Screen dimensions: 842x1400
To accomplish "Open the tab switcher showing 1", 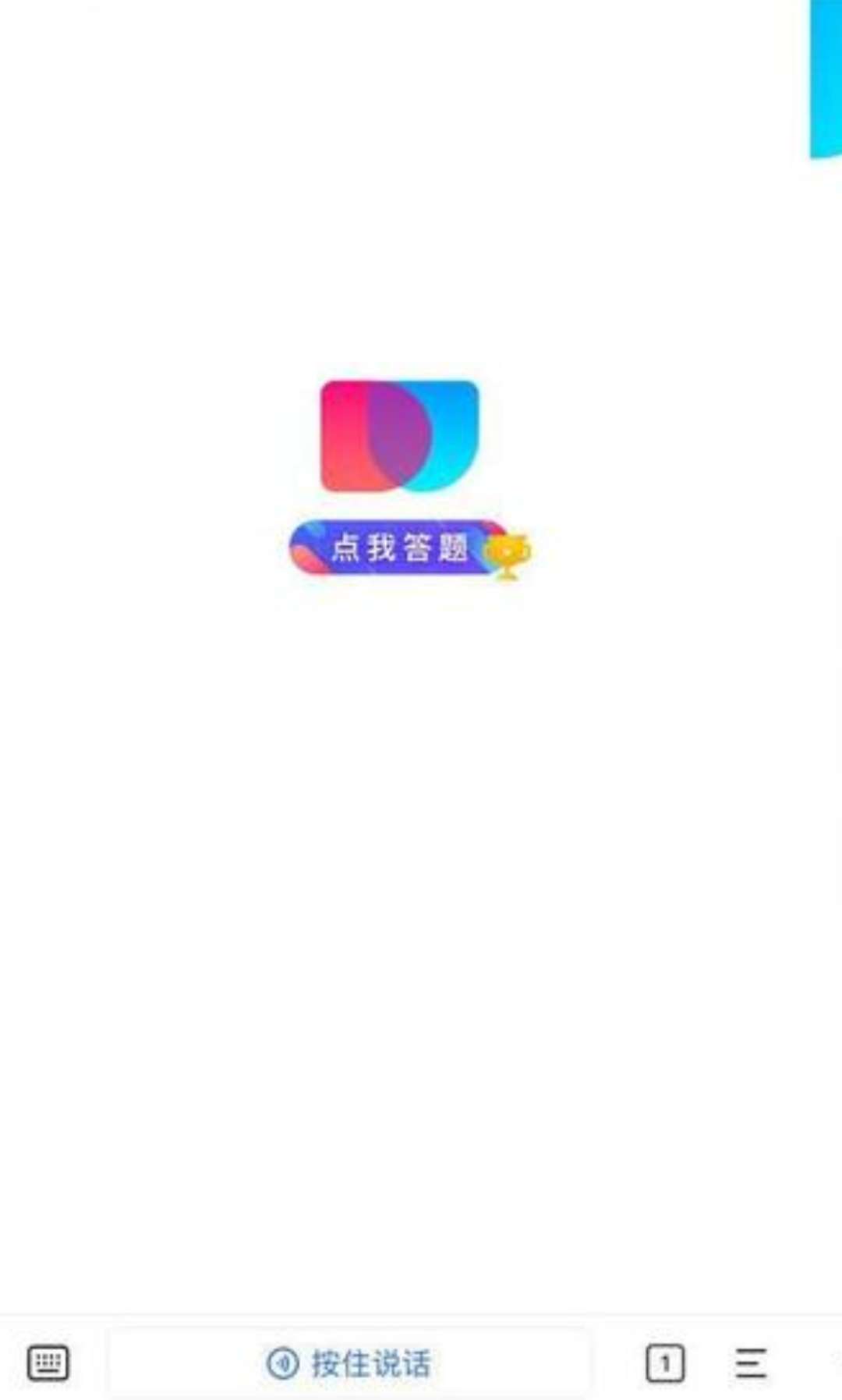I will (665, 1363).
